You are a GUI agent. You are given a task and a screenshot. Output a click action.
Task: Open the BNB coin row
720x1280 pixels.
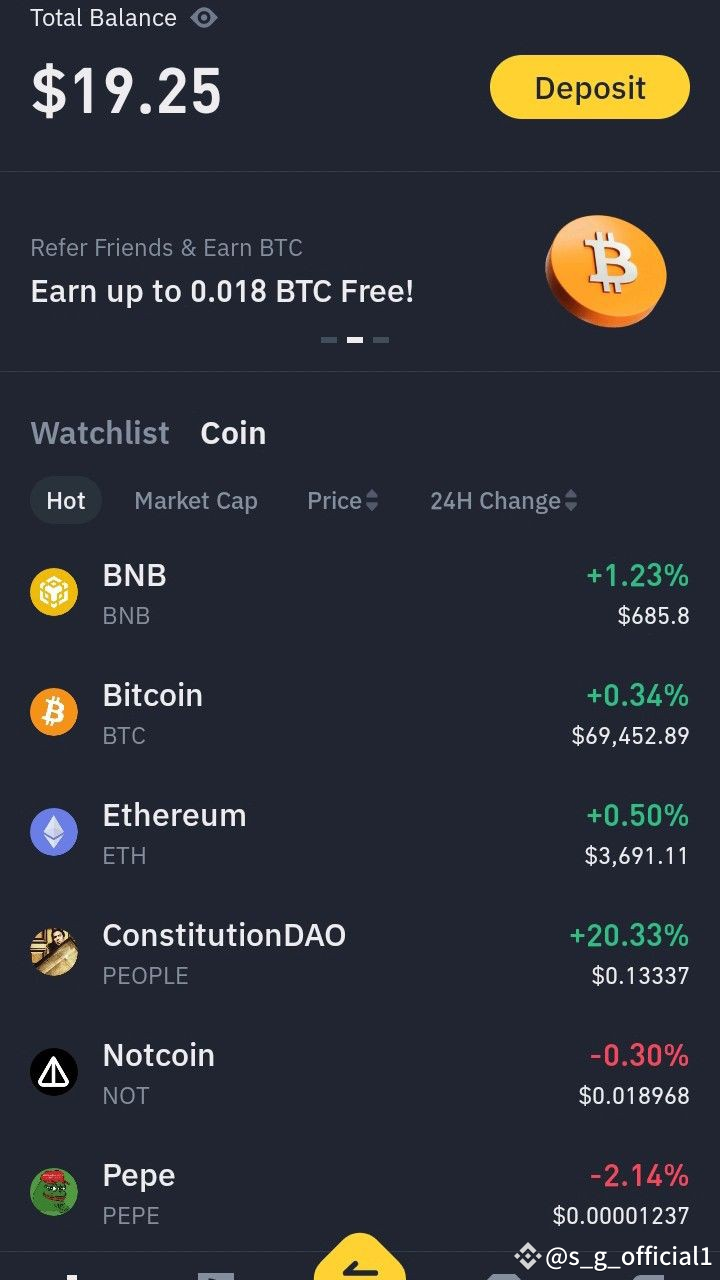(x=360, y=594)
